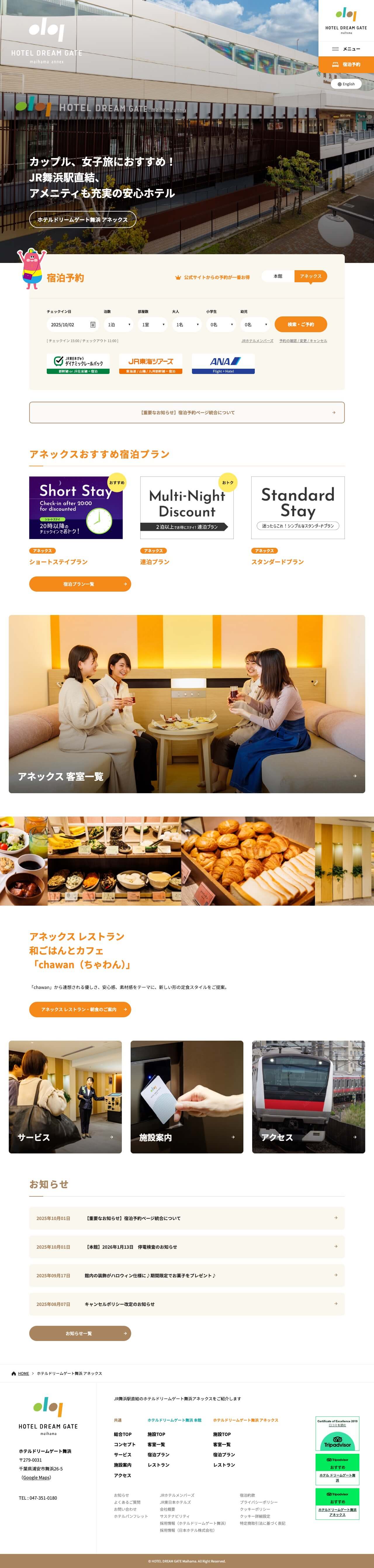Open the JR東海ツアーズ booking banner
The height and width of the screenshot is (1568, 374).
(150, 363)
